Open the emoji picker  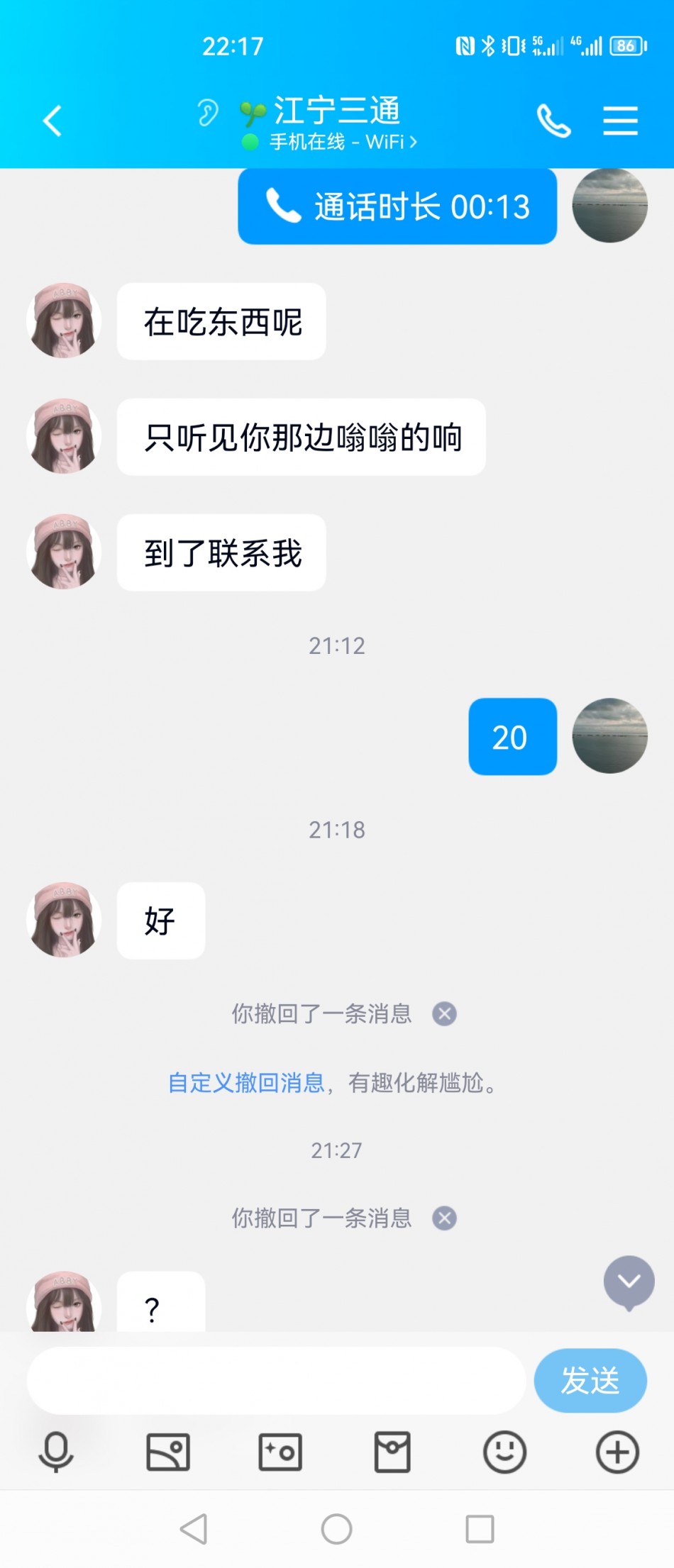click(x=504, y=1452)
